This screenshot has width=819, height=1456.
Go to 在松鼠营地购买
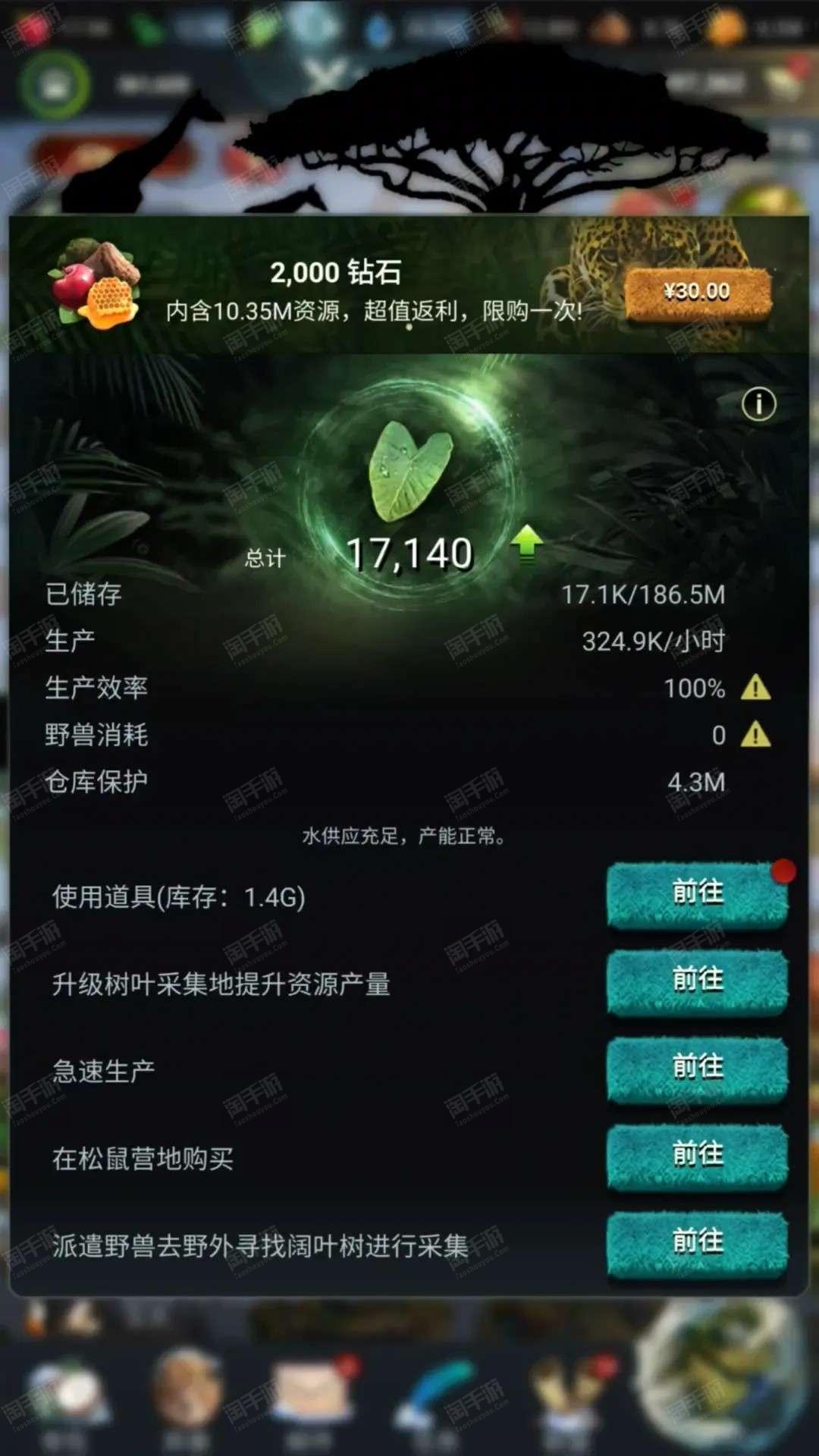697,1156
